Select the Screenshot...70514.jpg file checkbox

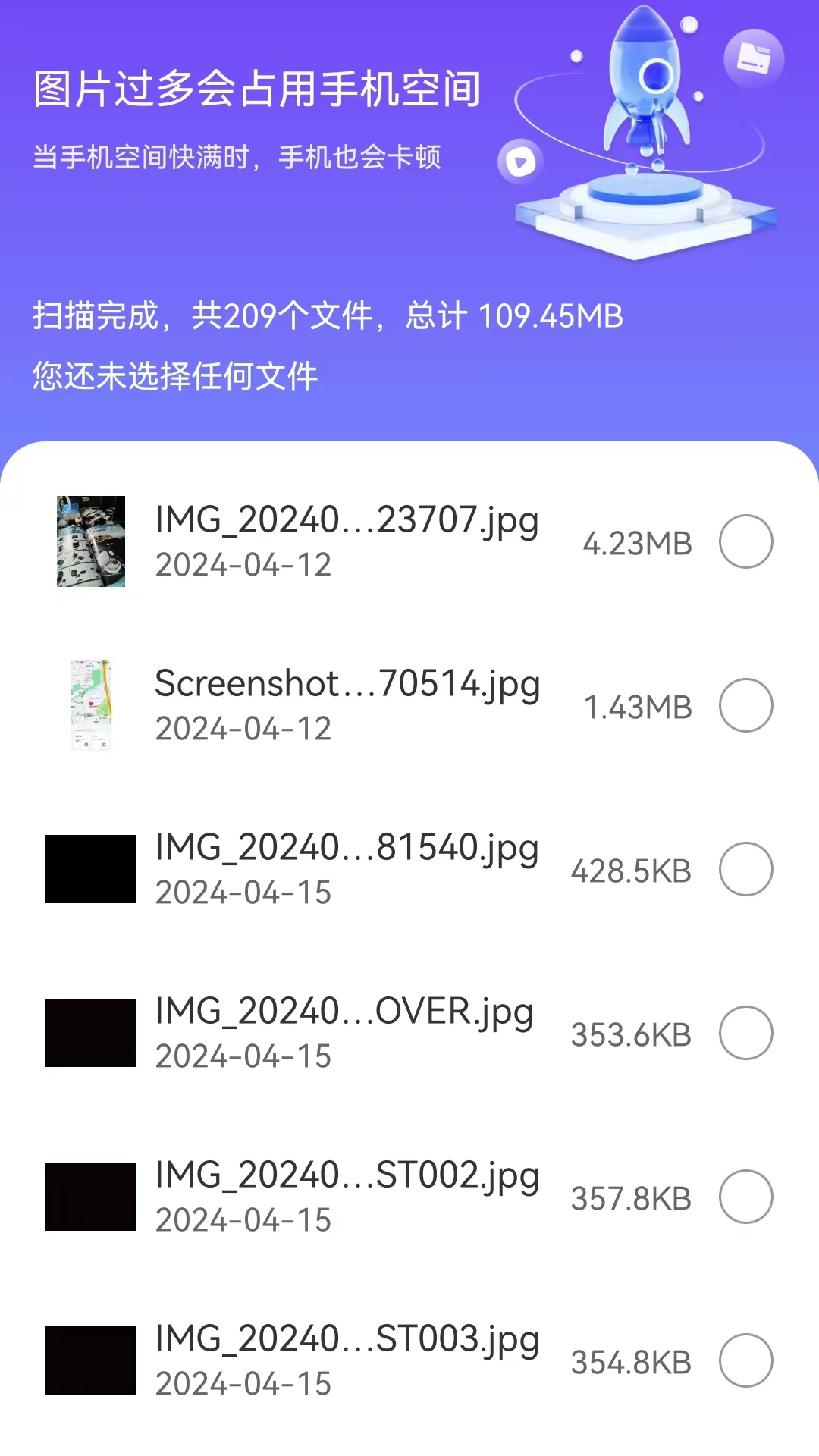coord(745,705)
